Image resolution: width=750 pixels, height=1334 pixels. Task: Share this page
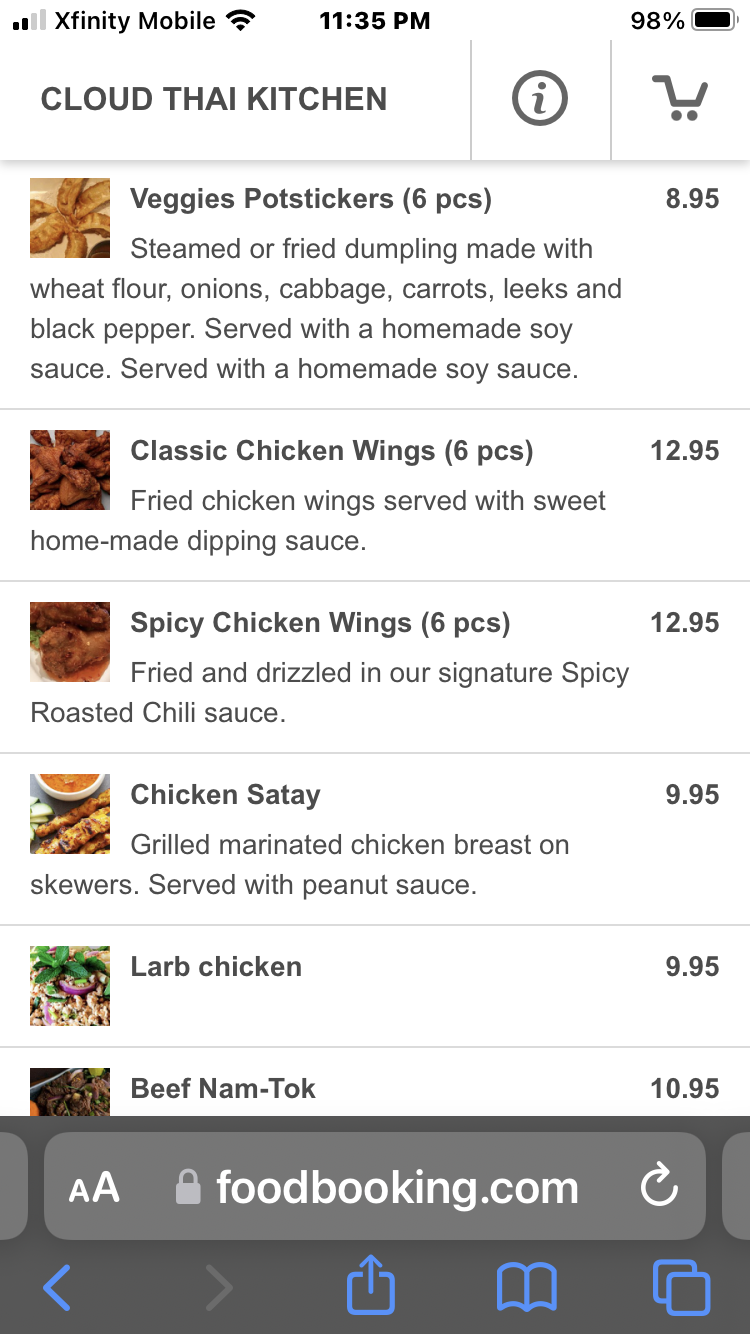coord(371,1285)
